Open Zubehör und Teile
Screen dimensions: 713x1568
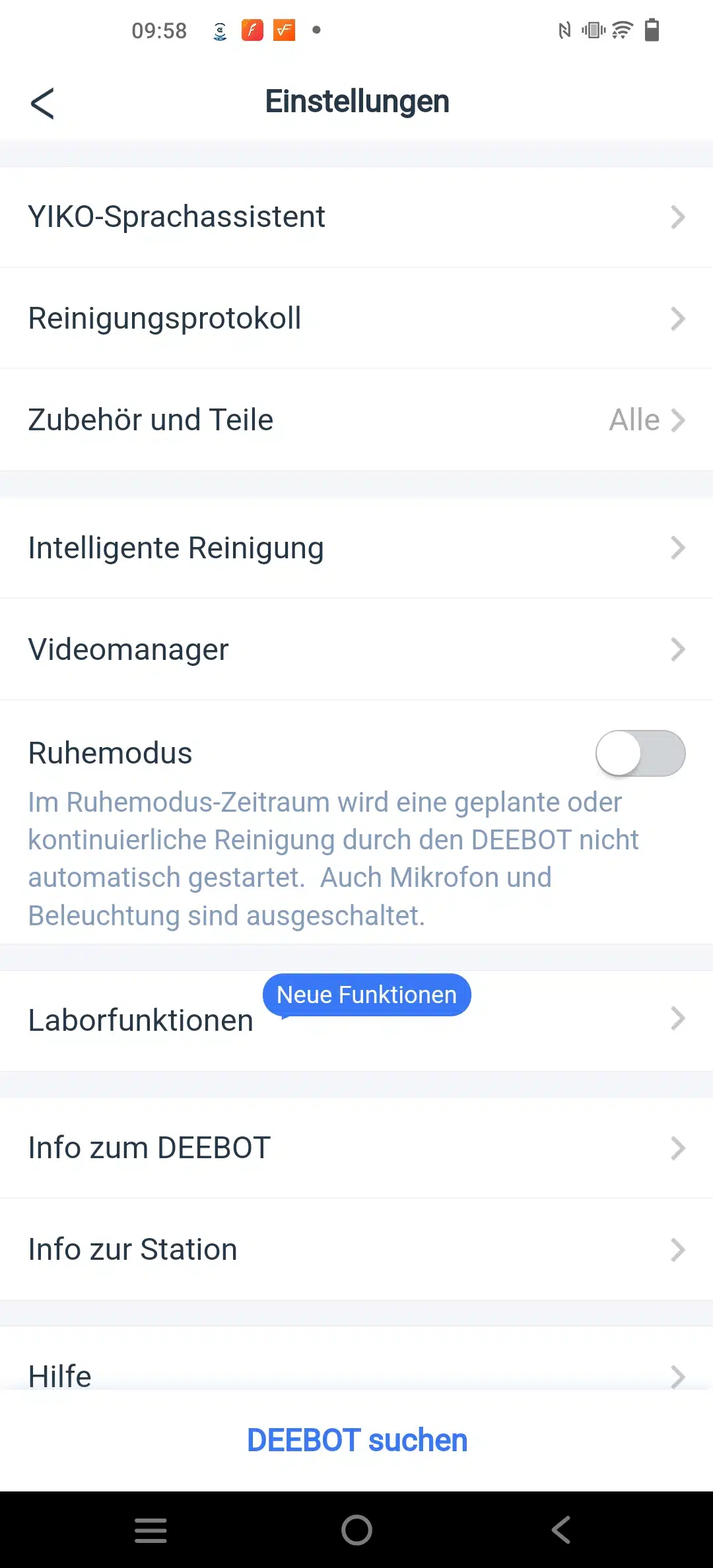click(356, 420)
